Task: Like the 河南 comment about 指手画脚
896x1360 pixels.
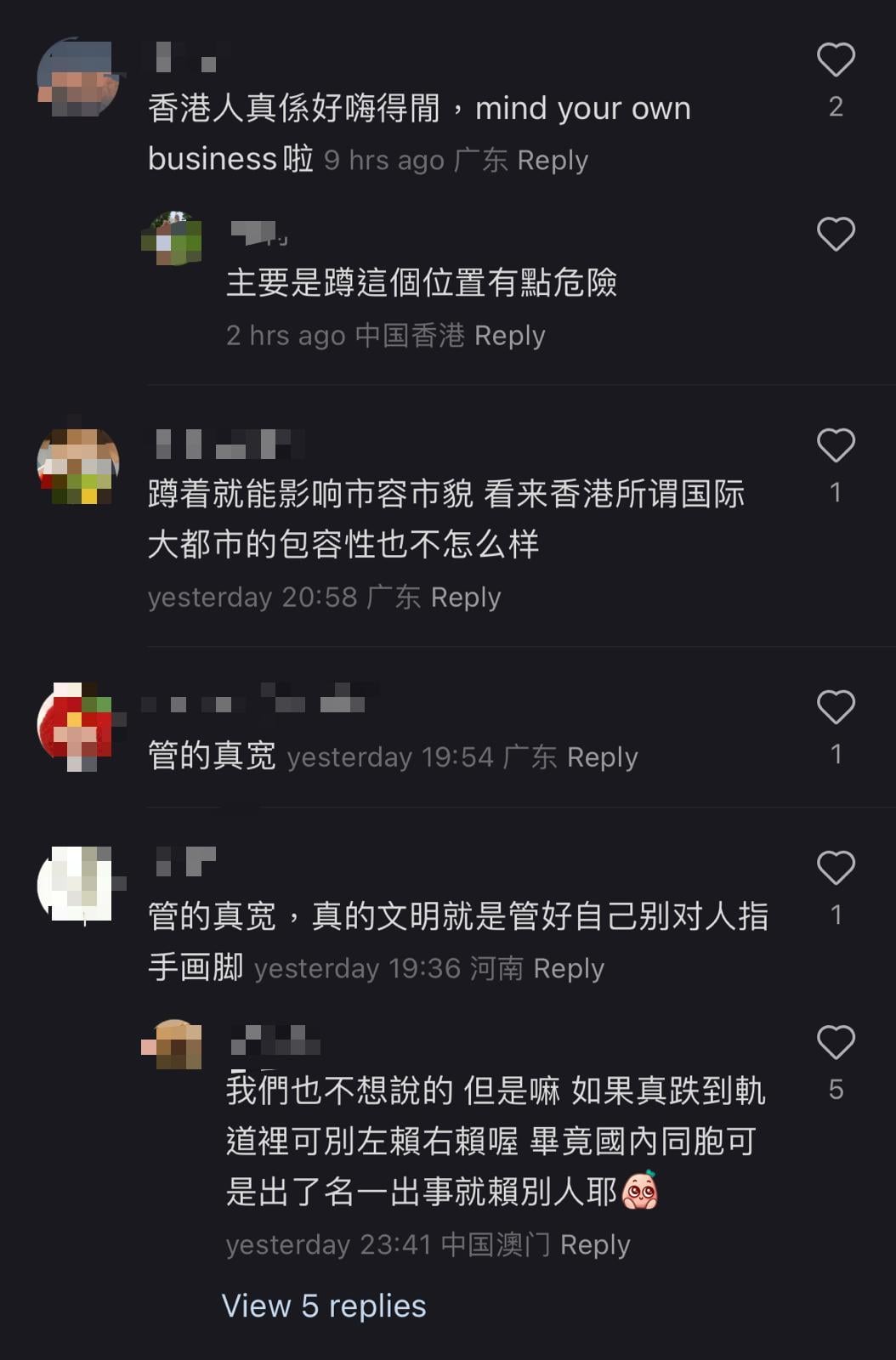Action: pos(835,868)
